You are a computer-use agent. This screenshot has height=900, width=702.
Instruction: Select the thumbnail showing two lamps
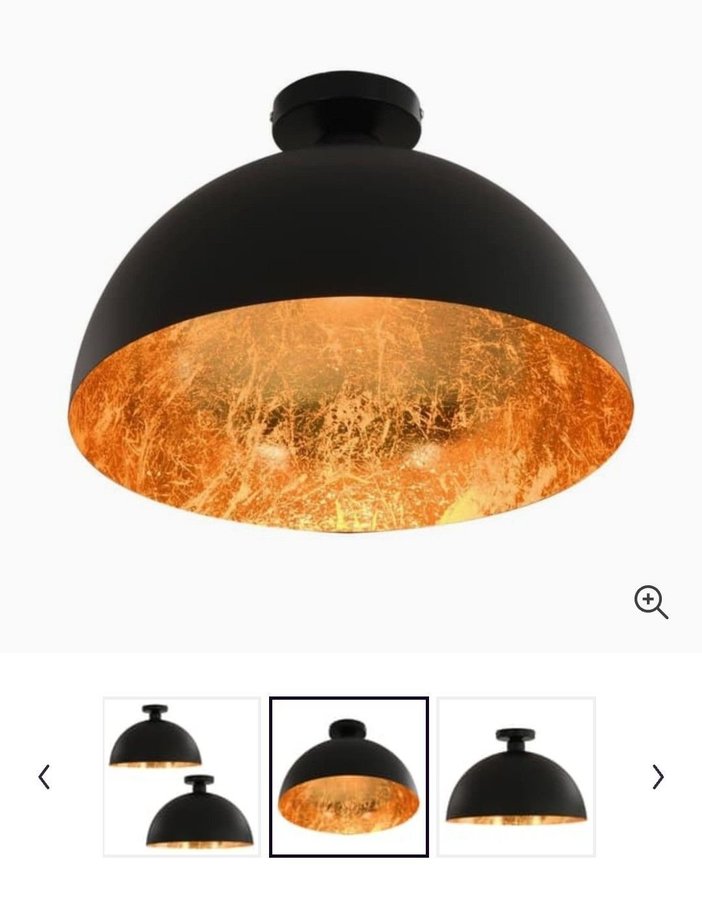point(182,777)
